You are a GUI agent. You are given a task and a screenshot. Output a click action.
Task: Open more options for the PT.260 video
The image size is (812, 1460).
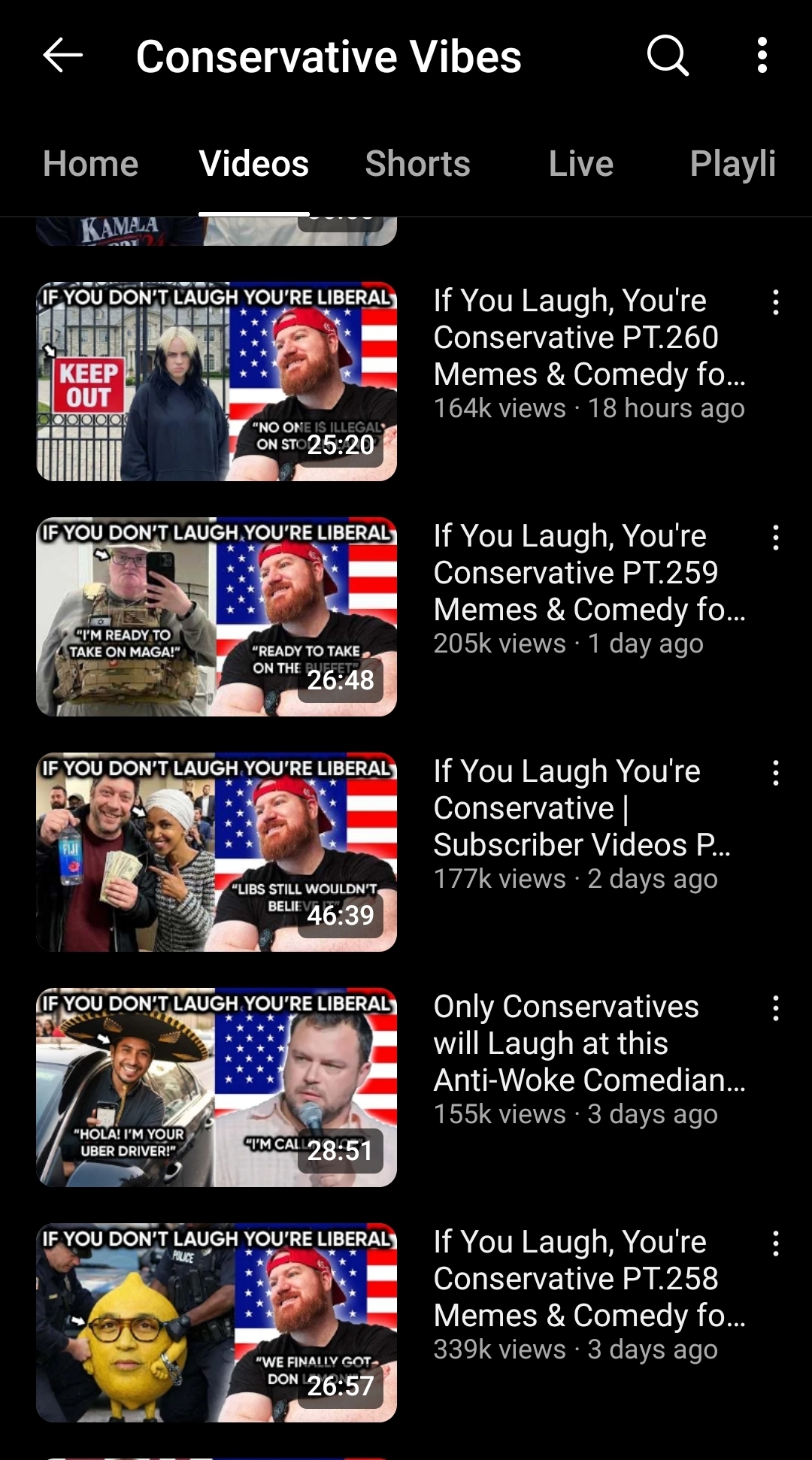[776, 303]
